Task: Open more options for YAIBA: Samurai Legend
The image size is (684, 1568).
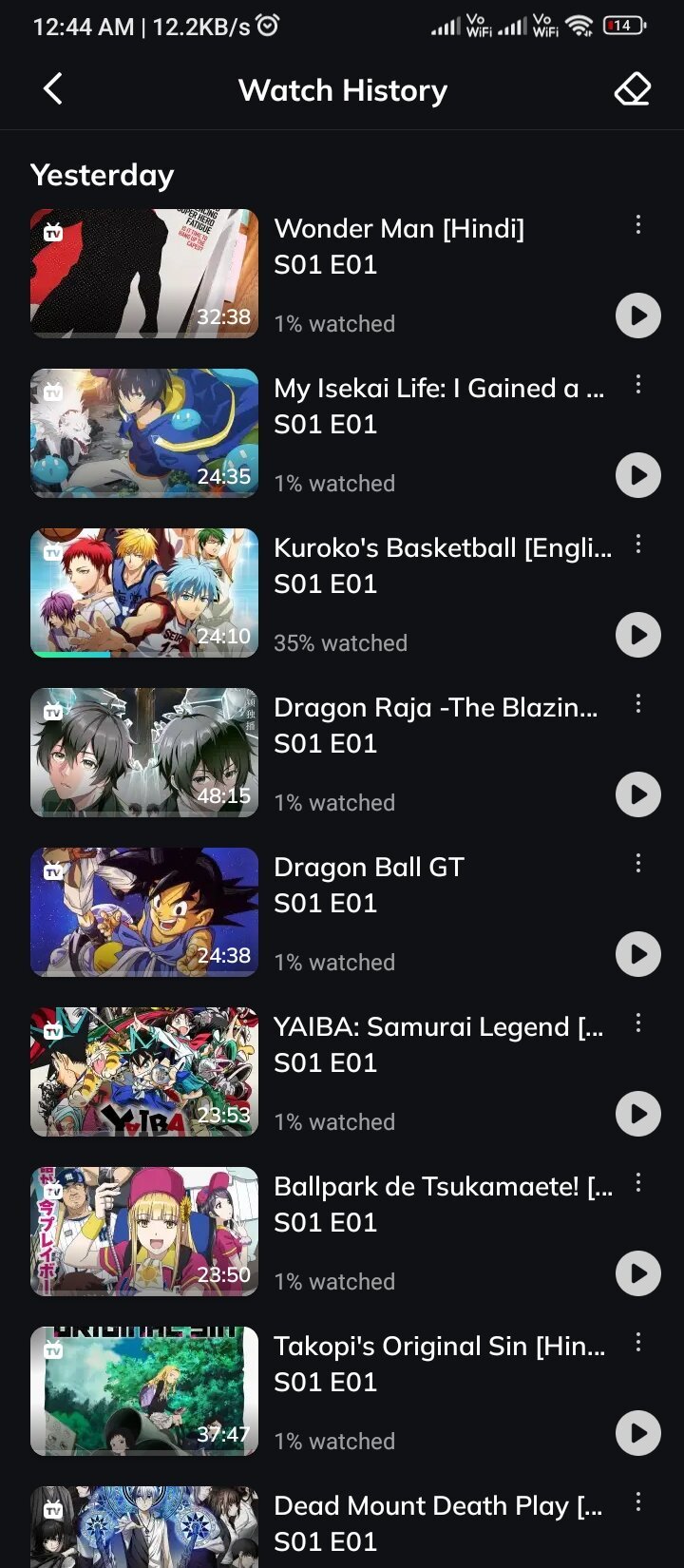Action: tap(638, 1023)
